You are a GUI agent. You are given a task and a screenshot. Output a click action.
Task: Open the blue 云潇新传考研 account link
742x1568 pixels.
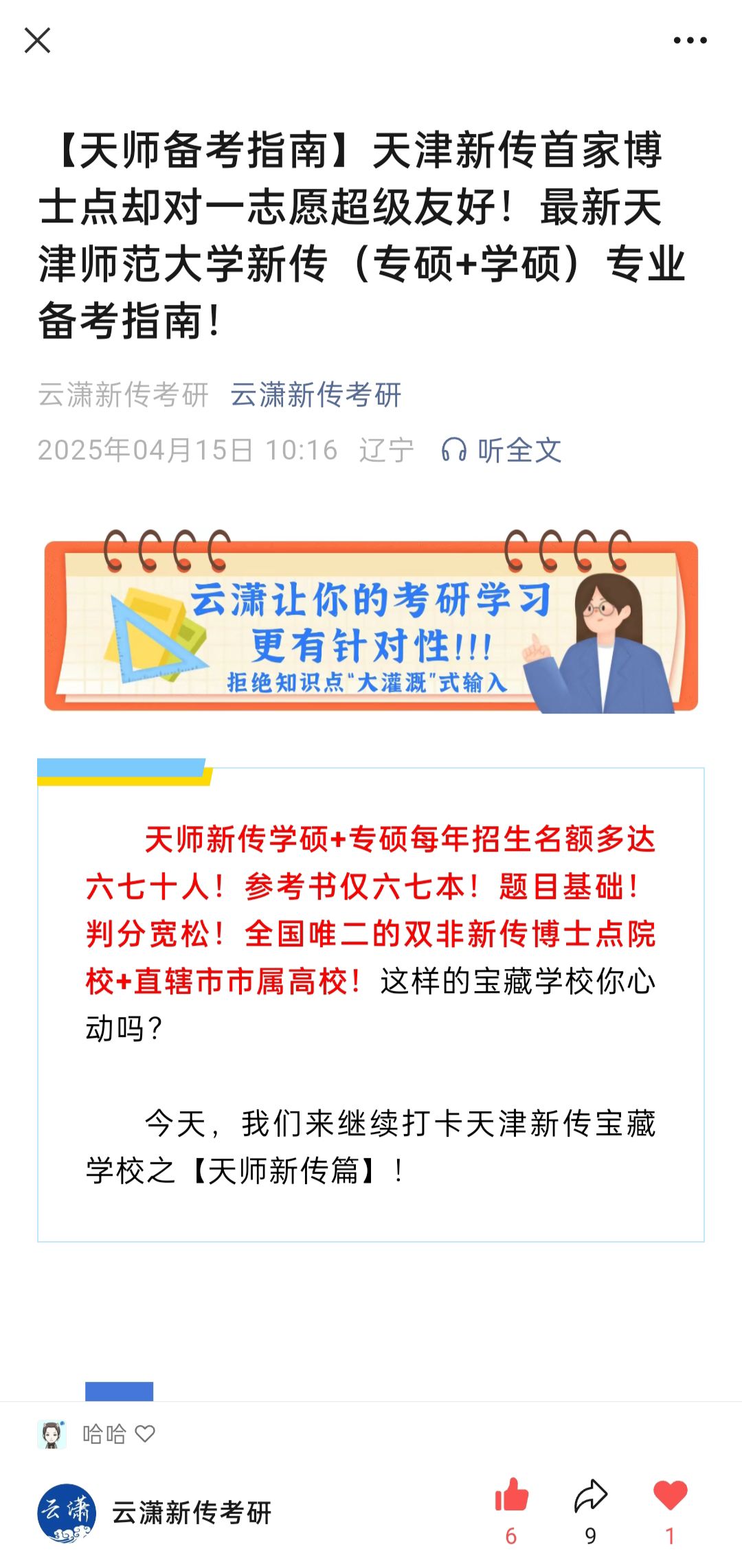[x=315, y=395]
